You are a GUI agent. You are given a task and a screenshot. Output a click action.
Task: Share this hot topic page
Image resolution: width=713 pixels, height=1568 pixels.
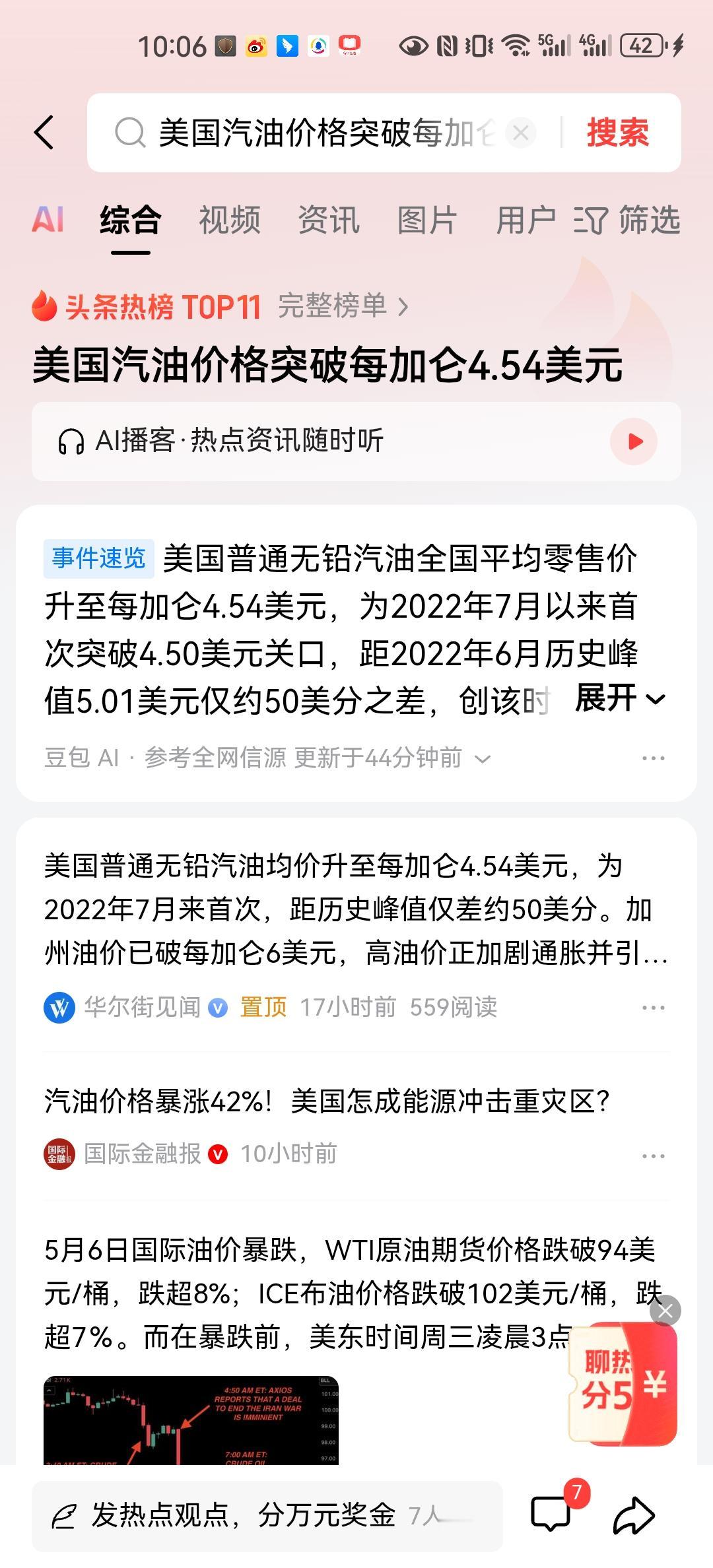pyautogui.click(x=634, y=1514)
